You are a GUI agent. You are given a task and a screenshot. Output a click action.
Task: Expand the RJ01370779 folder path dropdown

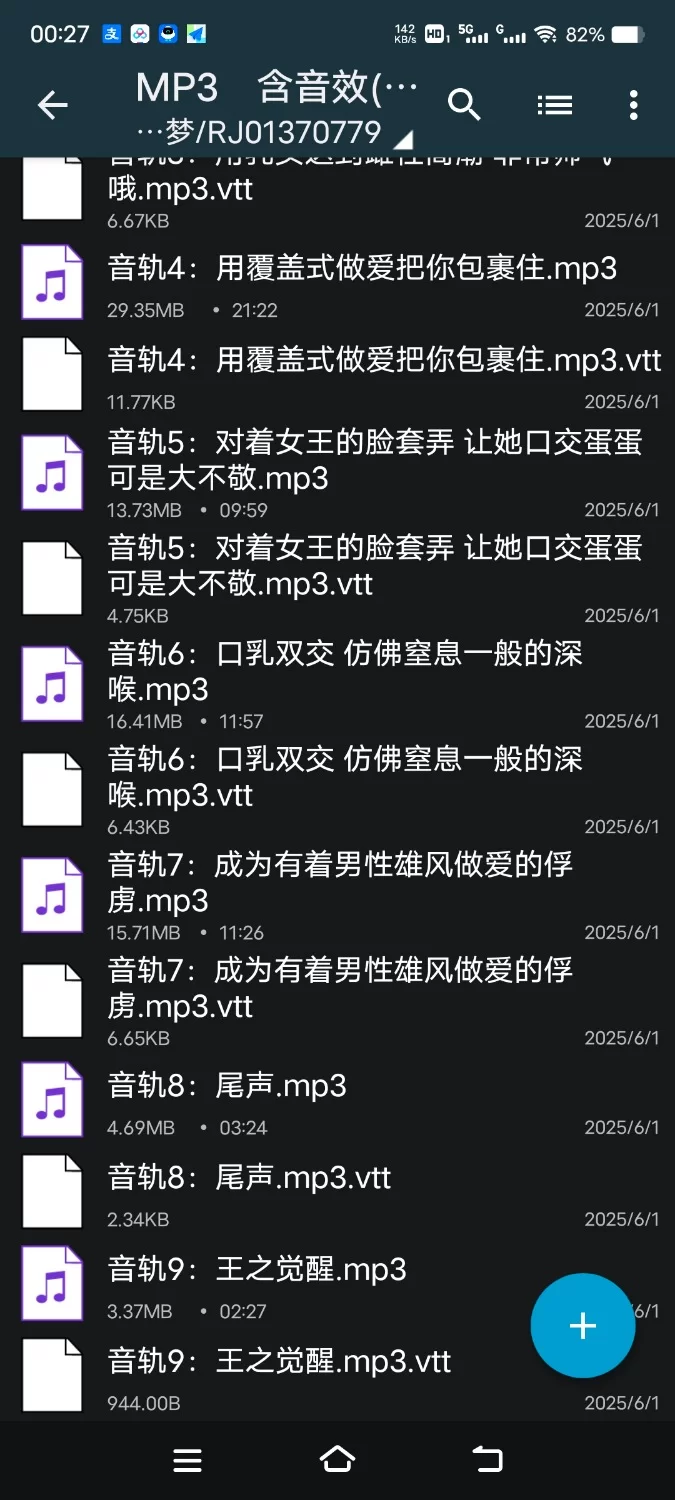(404, 137)
